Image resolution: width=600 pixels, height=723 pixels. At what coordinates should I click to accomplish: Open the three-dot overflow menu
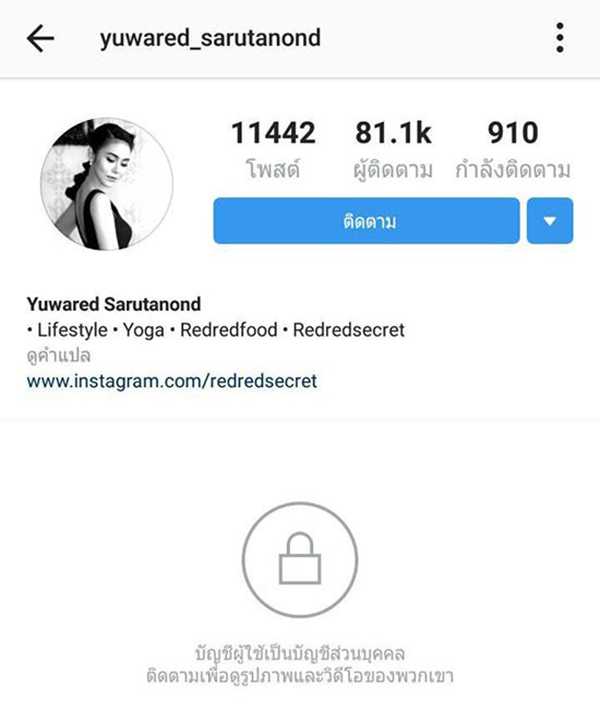tap(559, 39)
